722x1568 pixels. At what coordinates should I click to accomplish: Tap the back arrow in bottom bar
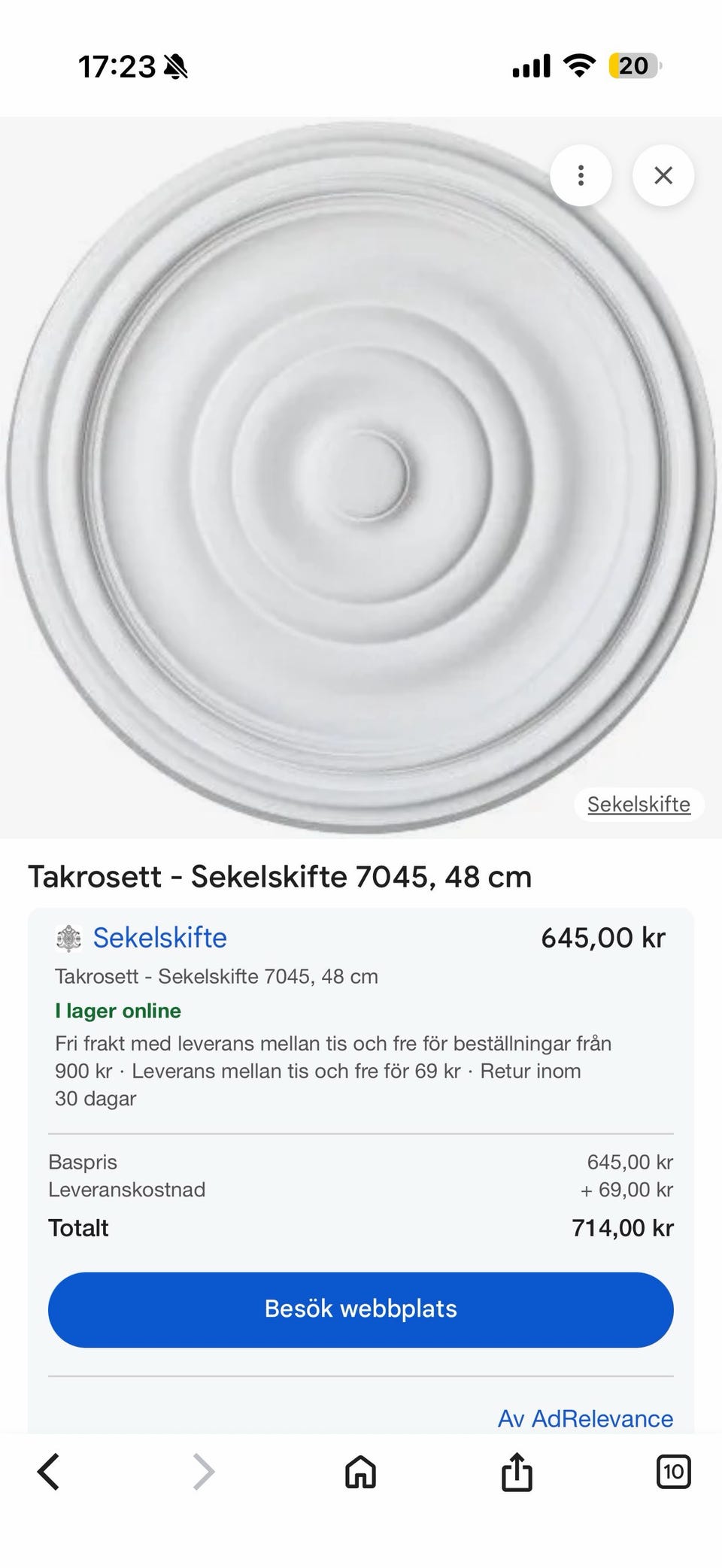[x=49, y=1472]
